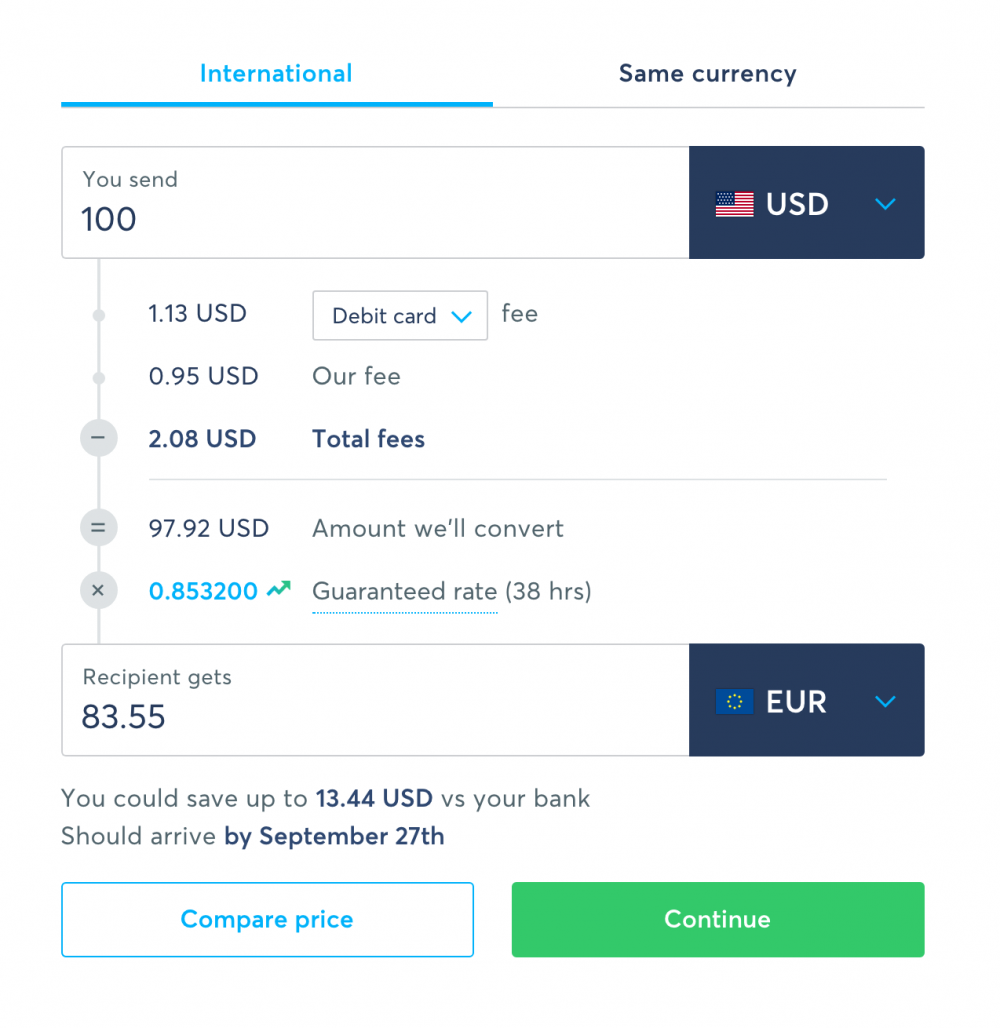
Task: Tap the Compare price button
Action: click(267, 920)
